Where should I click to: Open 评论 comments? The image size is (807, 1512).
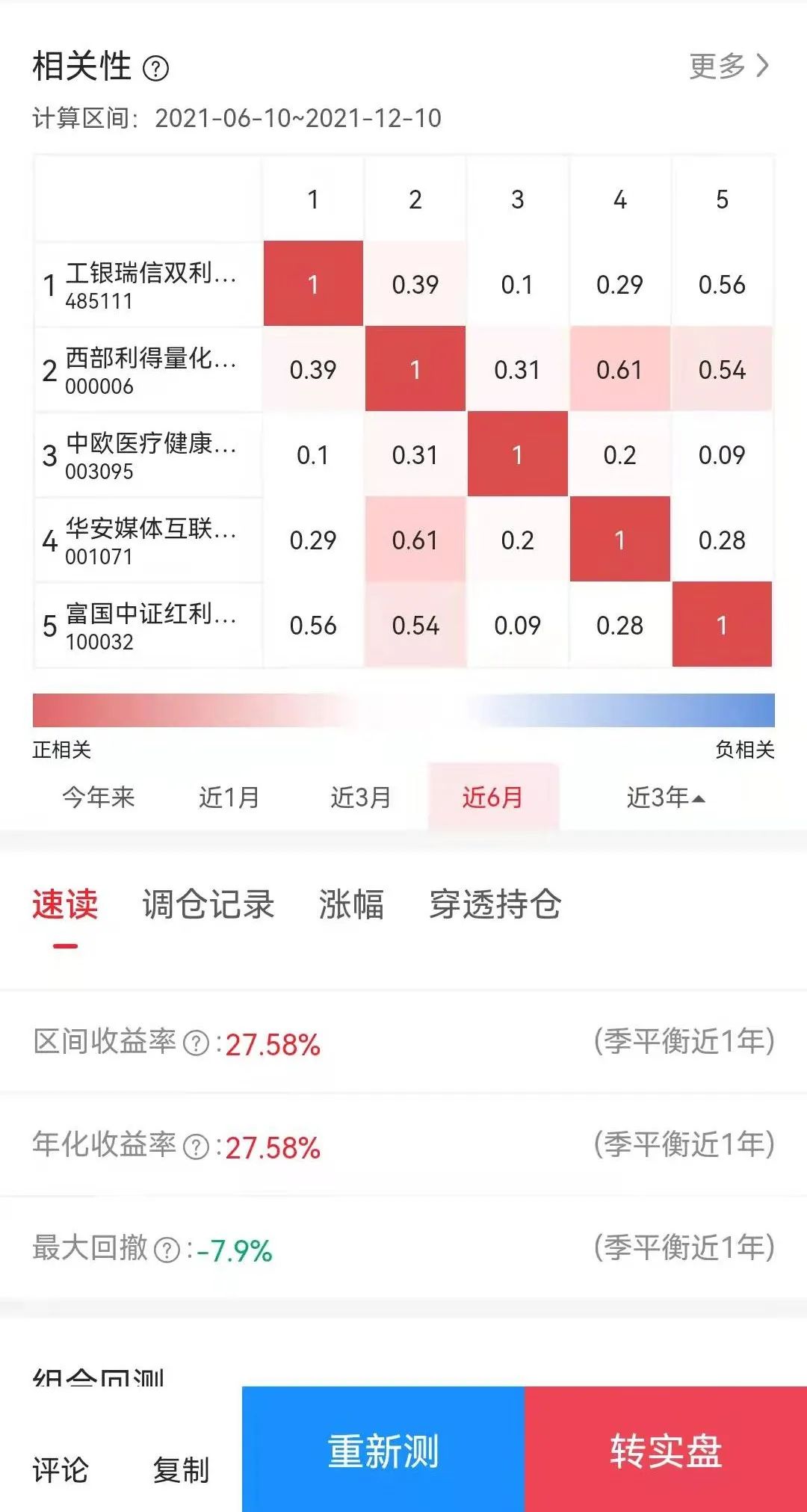[x=61, y=1469]
